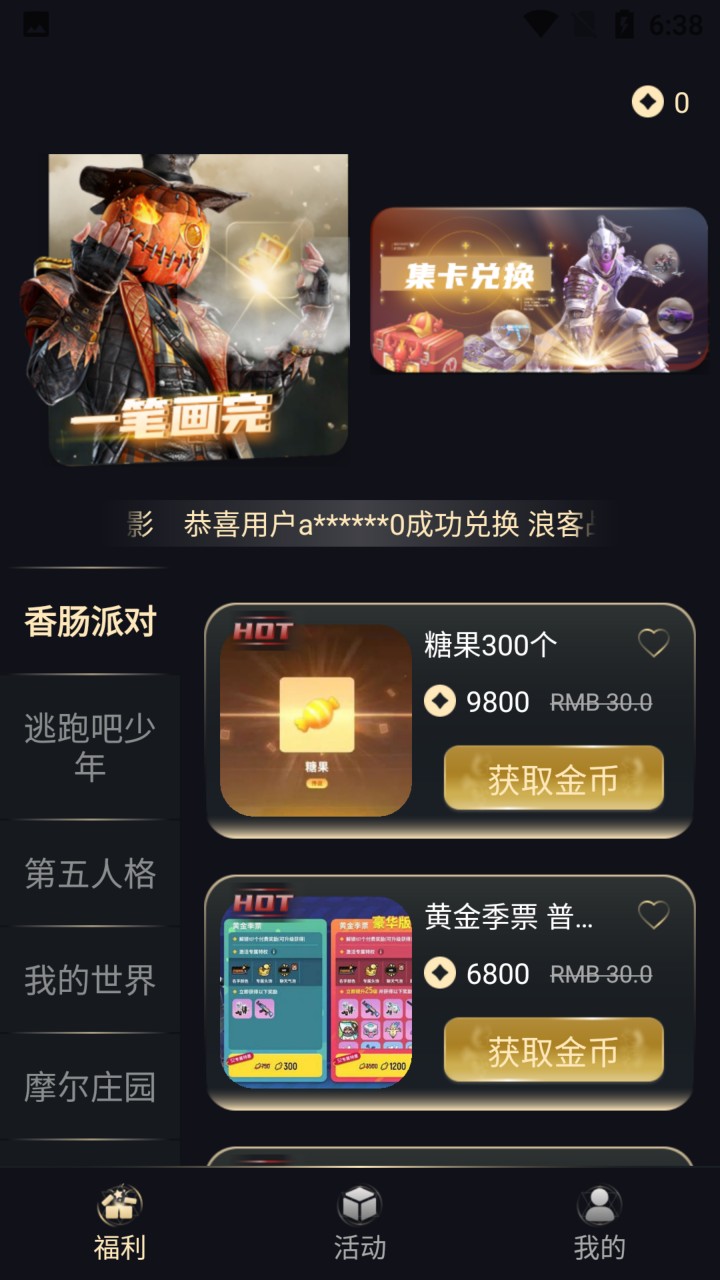Open the 集卡兑换 banner
The image size is (720, 1280).
tap(539, 290)
